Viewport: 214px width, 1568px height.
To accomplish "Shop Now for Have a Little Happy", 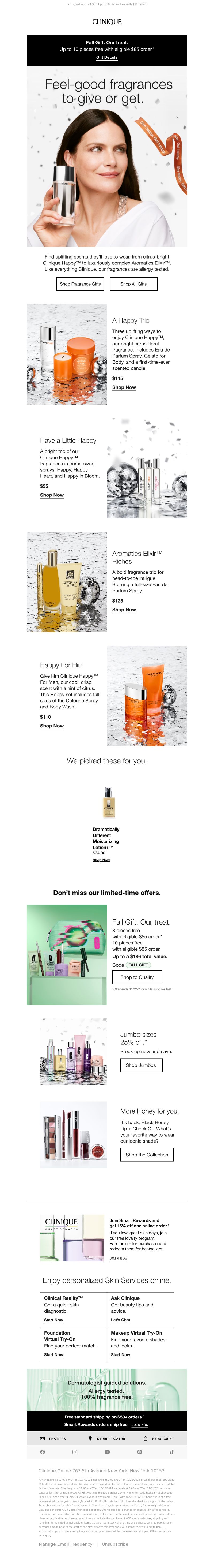I will pos(52,495).
